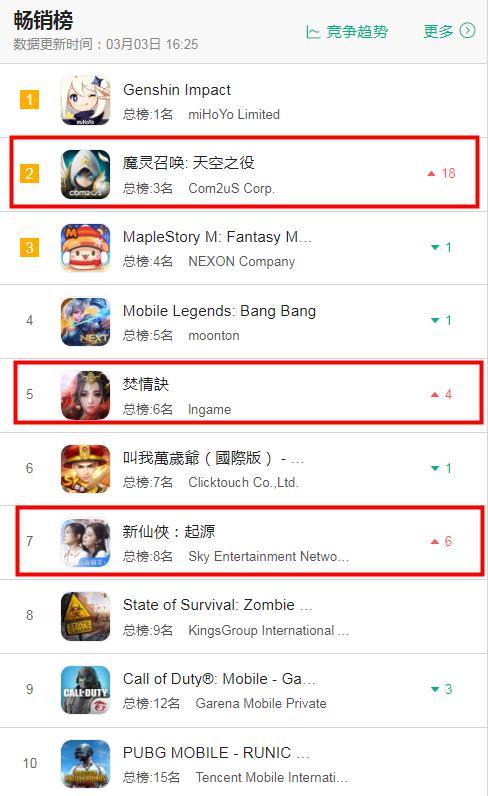
Task: Open Mobile Legends: Bang Bang details
Action: [244, 322]
